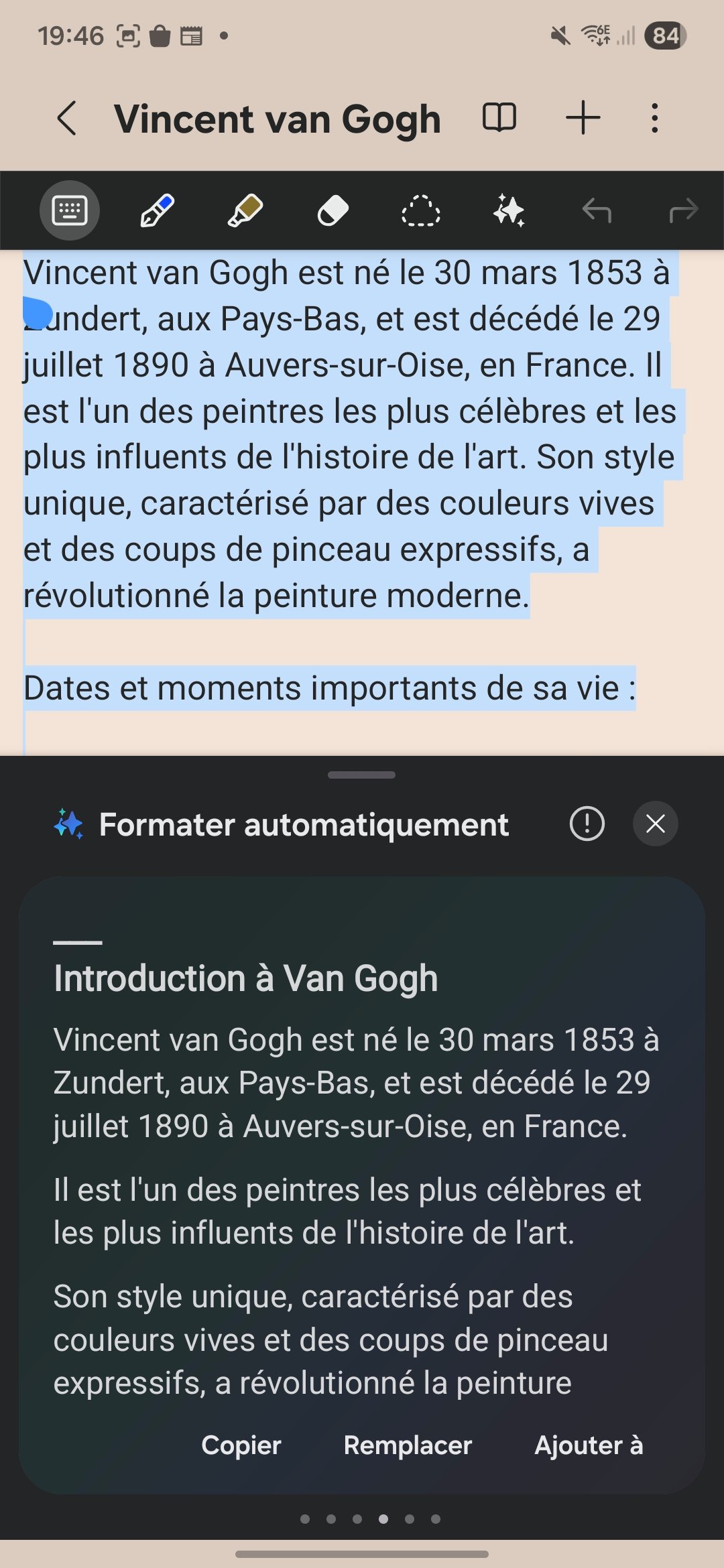Activate the eraser tool

click(x=333, y=210)
